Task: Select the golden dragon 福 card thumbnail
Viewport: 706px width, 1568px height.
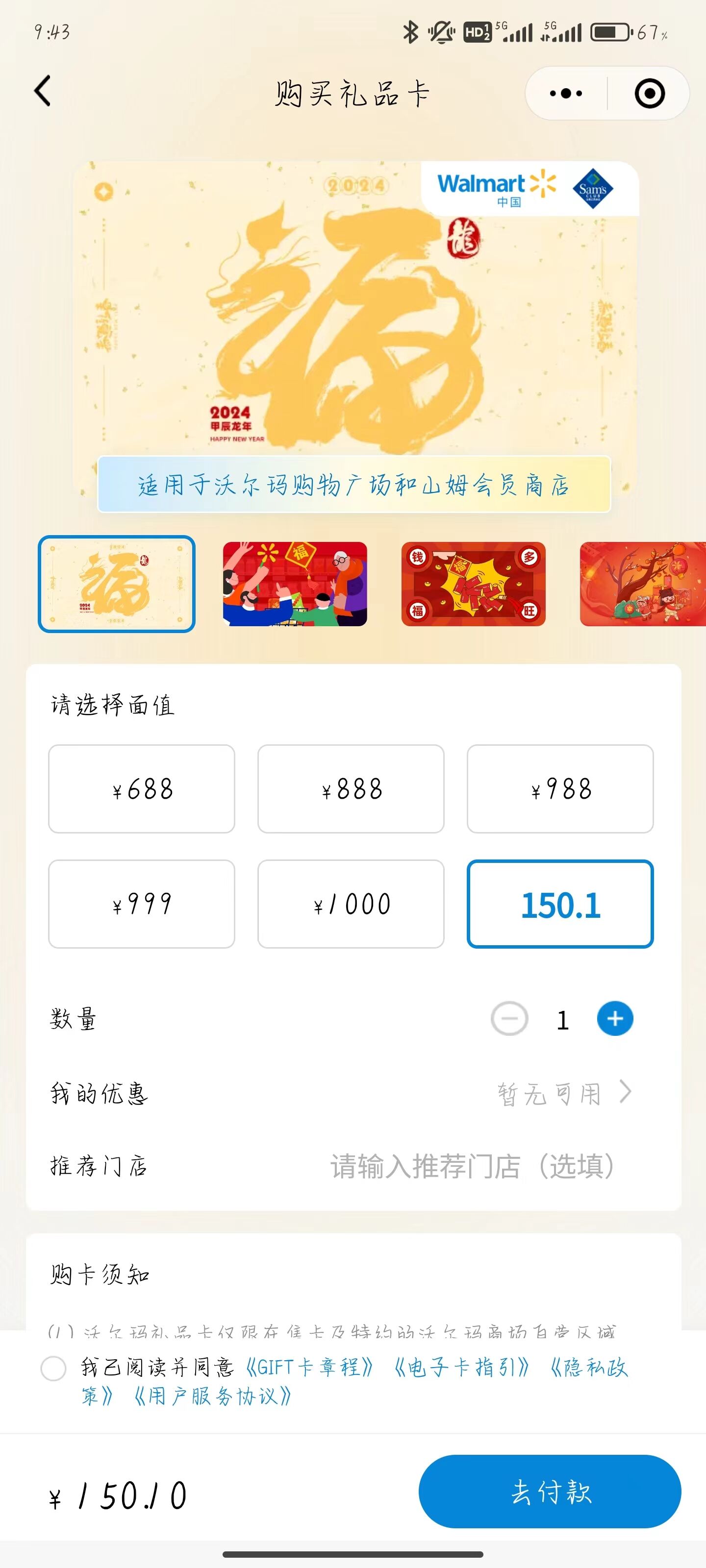Action: click(x=116, y=584)
